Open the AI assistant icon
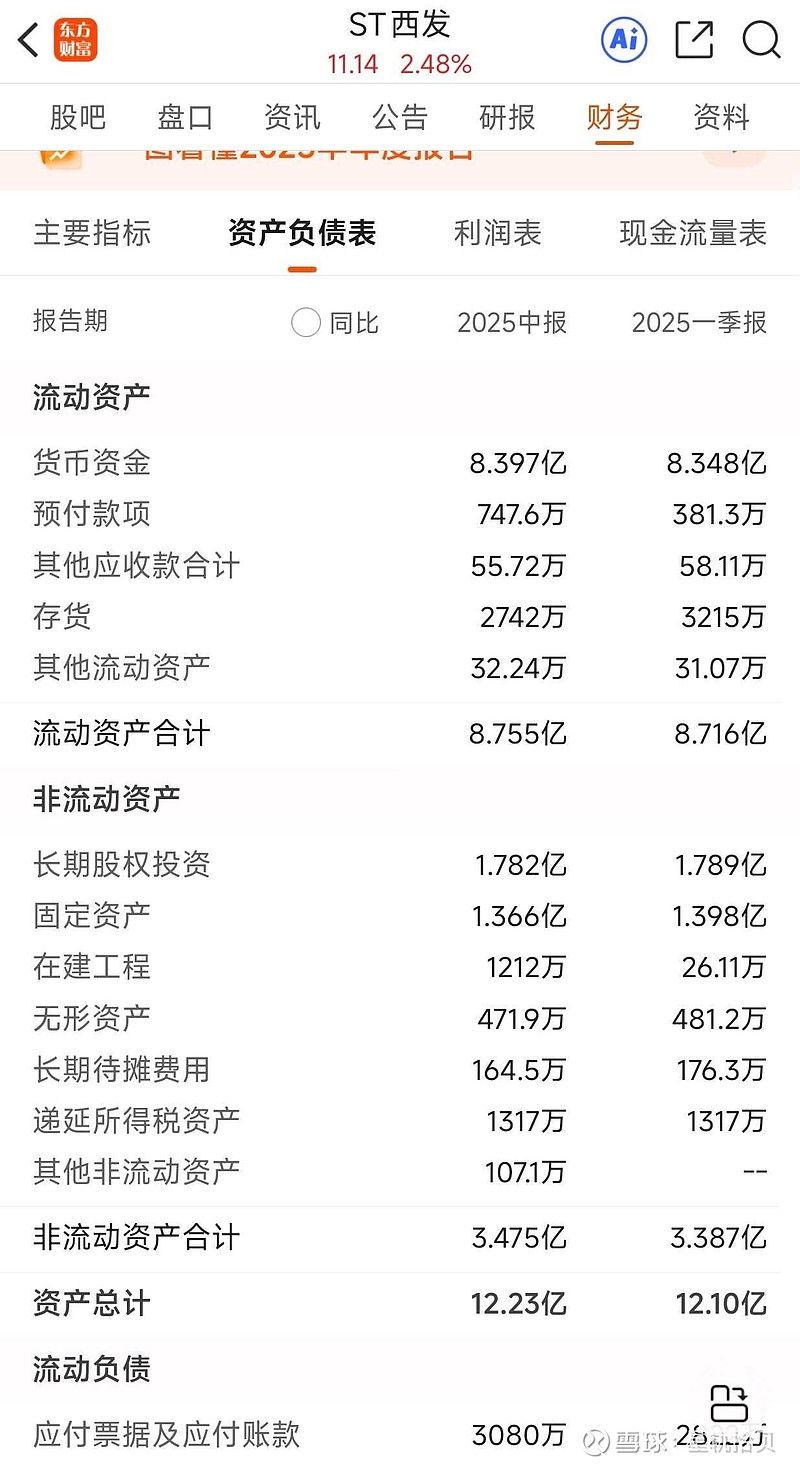Image resolution: width=800 pixels, height=1467 pixels. tap(623, 40)
